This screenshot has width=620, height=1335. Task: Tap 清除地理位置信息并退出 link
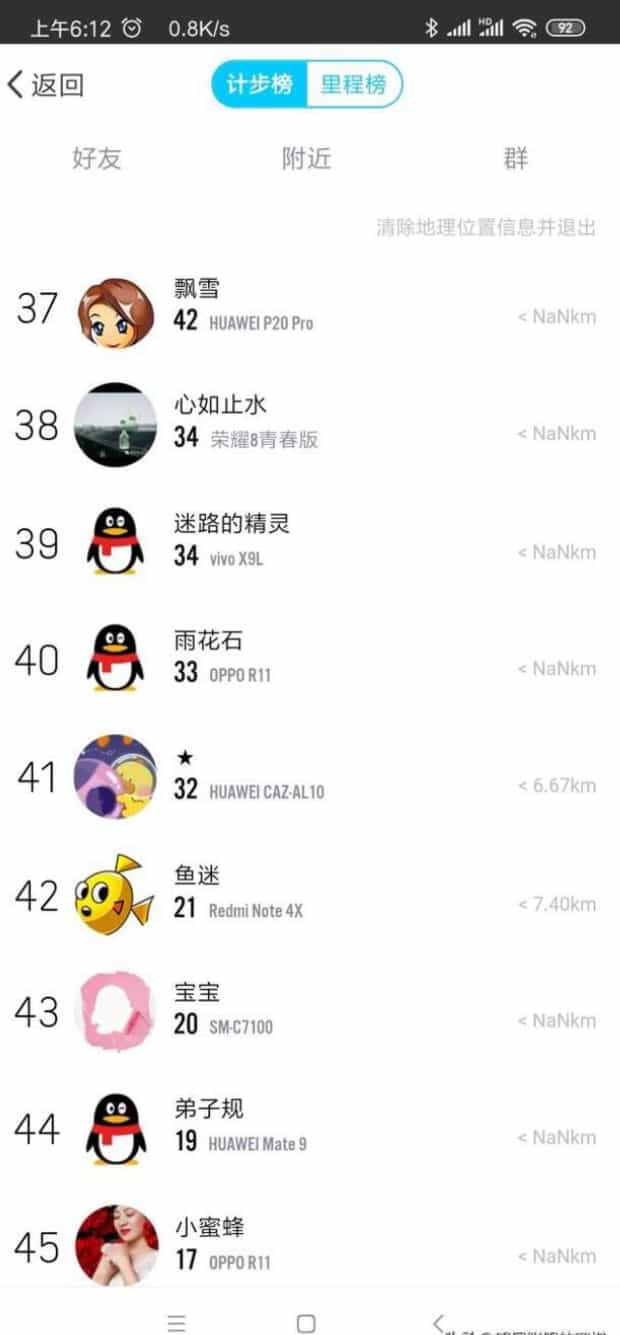click(486, 227)
